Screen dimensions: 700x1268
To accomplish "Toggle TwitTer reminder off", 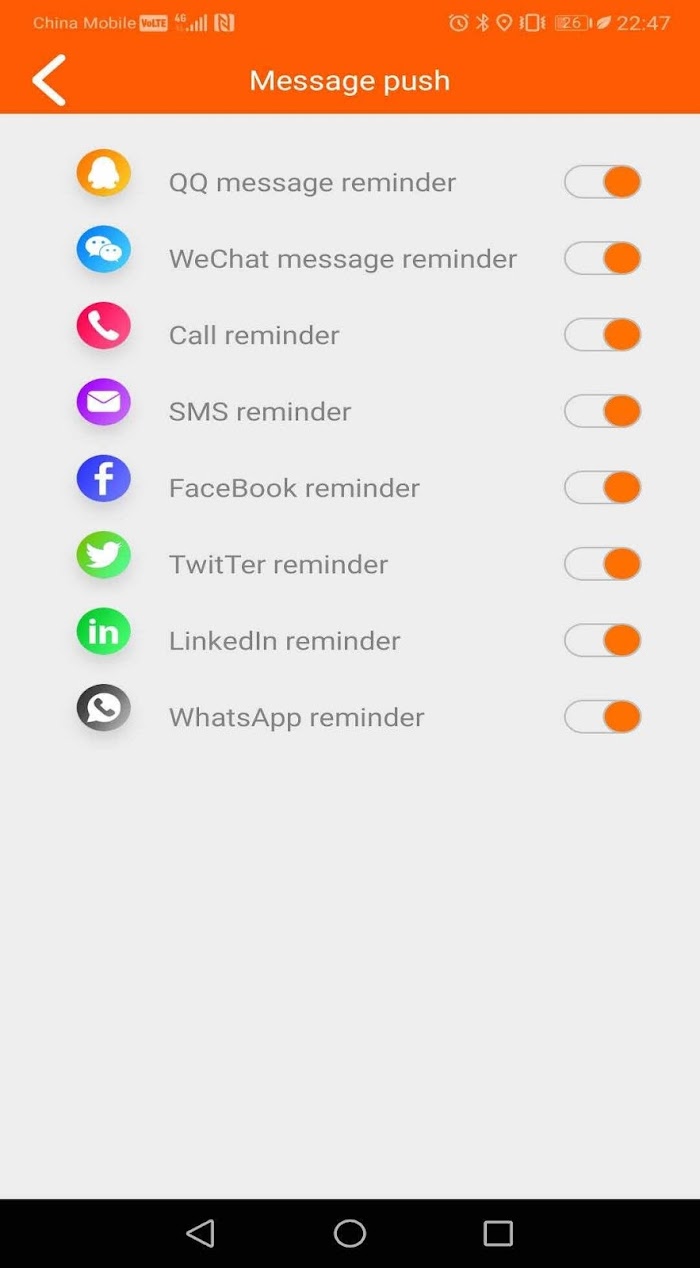I will point(602,564).
